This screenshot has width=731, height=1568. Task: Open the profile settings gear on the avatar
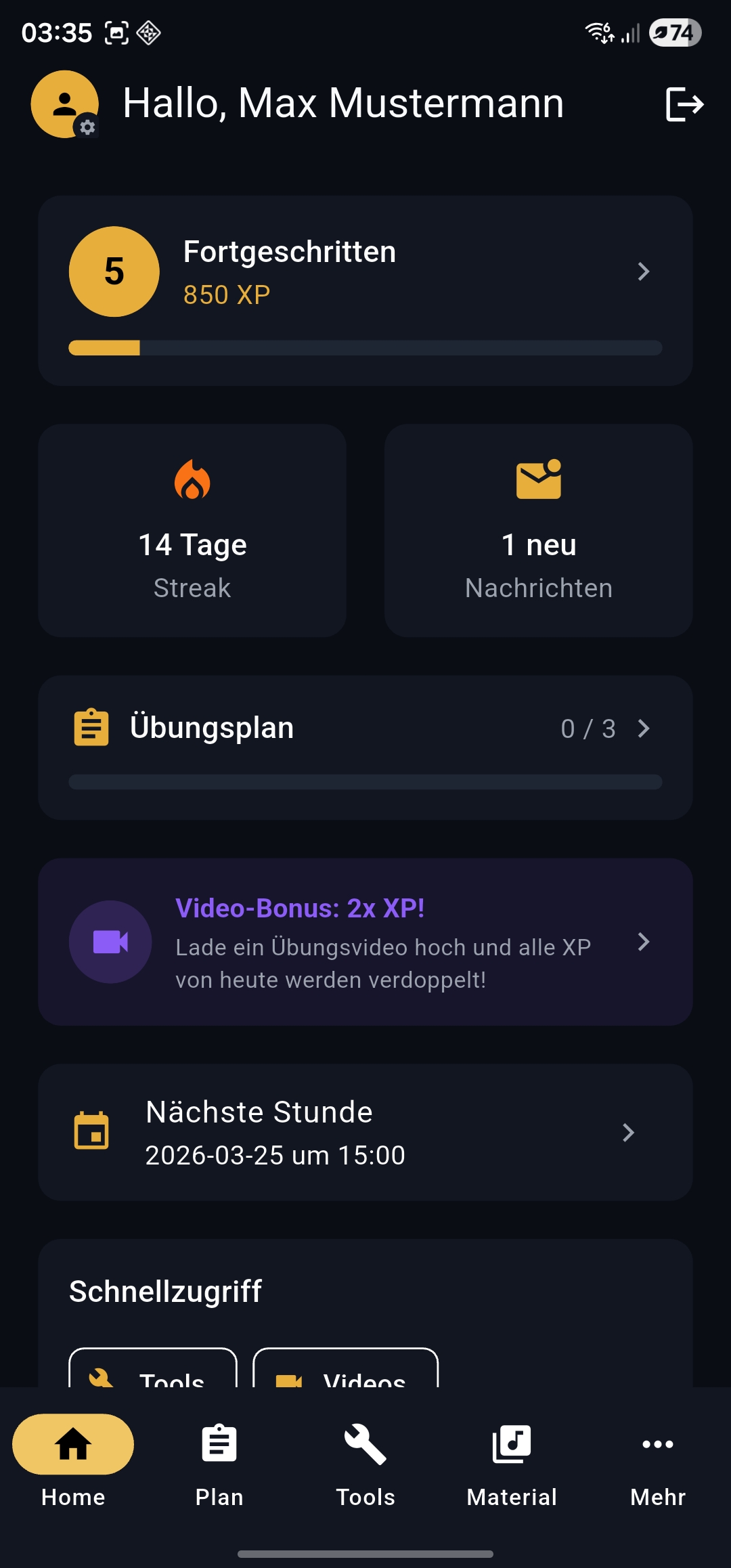pos(88,127)
